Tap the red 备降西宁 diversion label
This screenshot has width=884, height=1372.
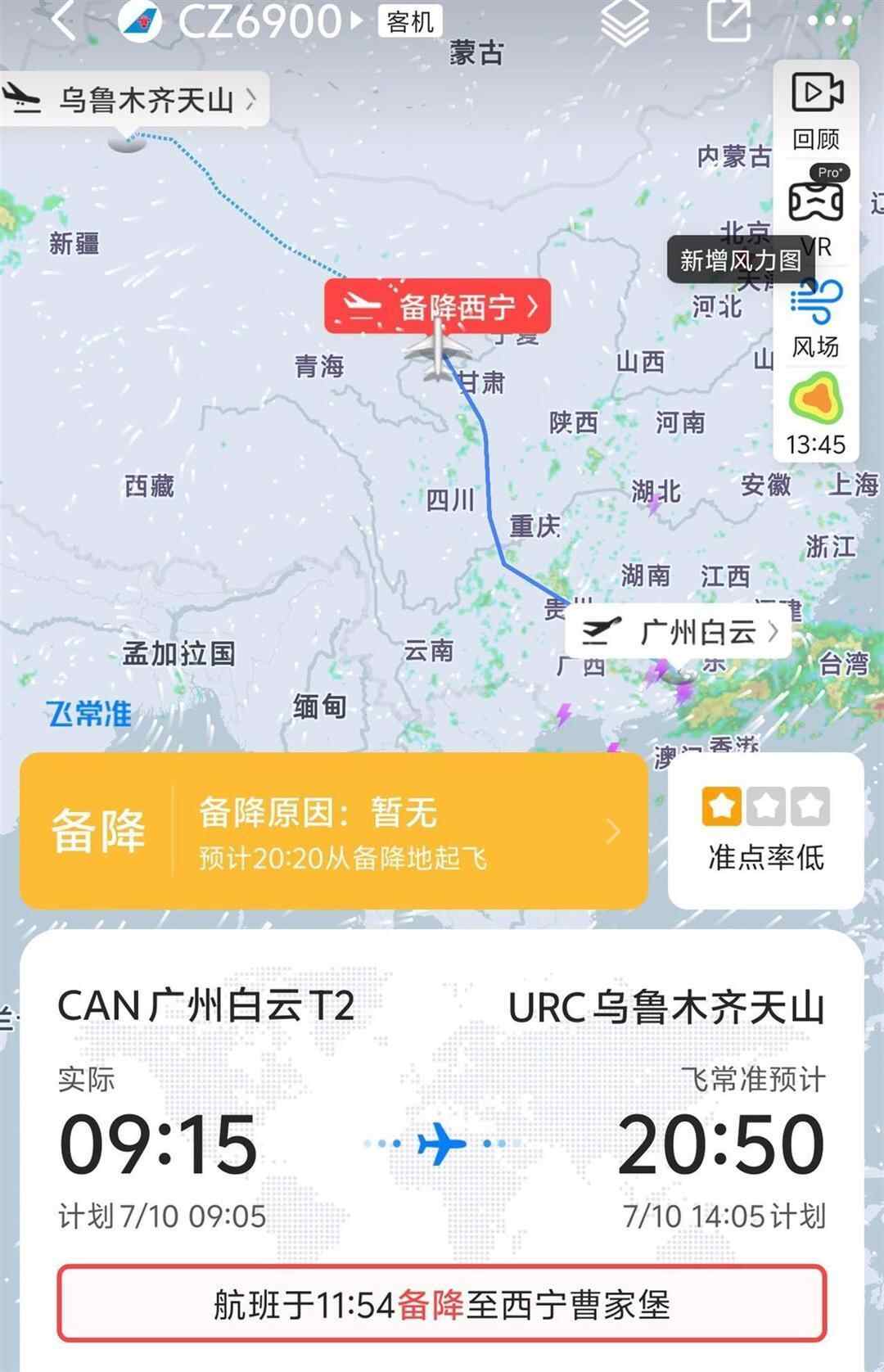pyautogui.click(x=438, y=306)
